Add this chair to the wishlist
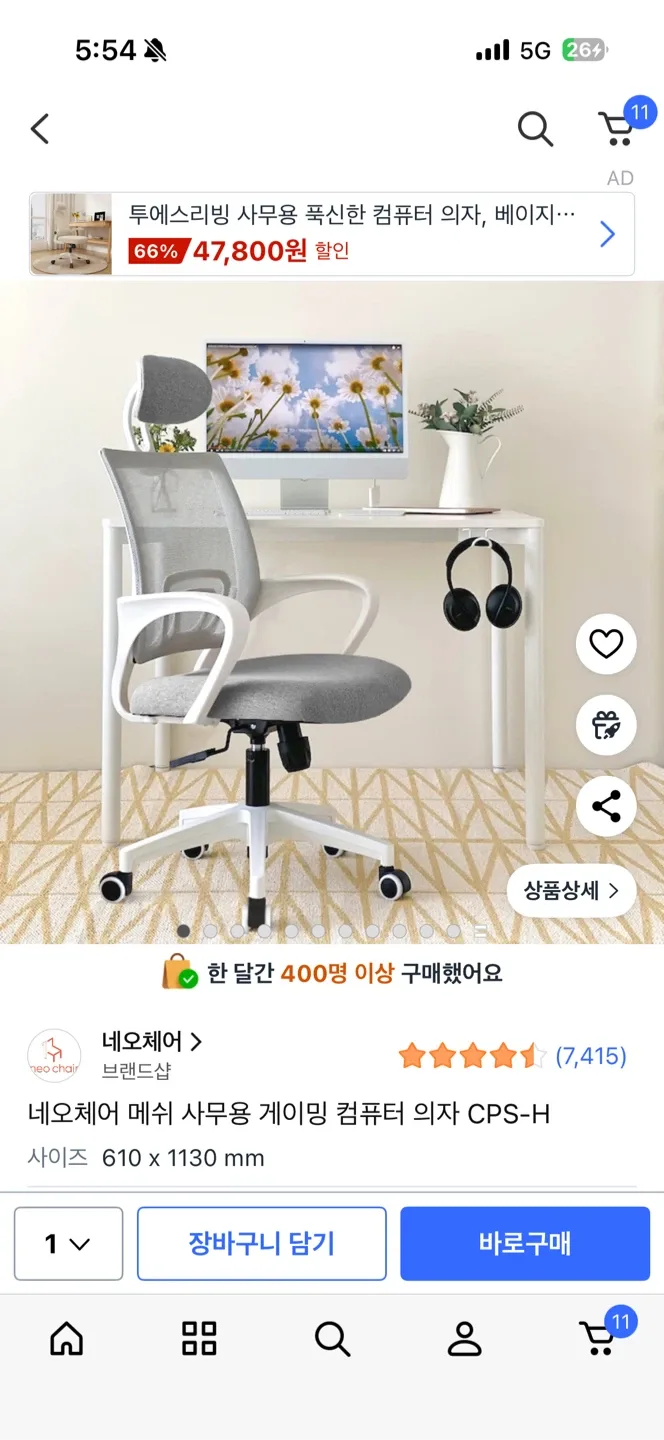664x1440 pixels. coord(606,644)
